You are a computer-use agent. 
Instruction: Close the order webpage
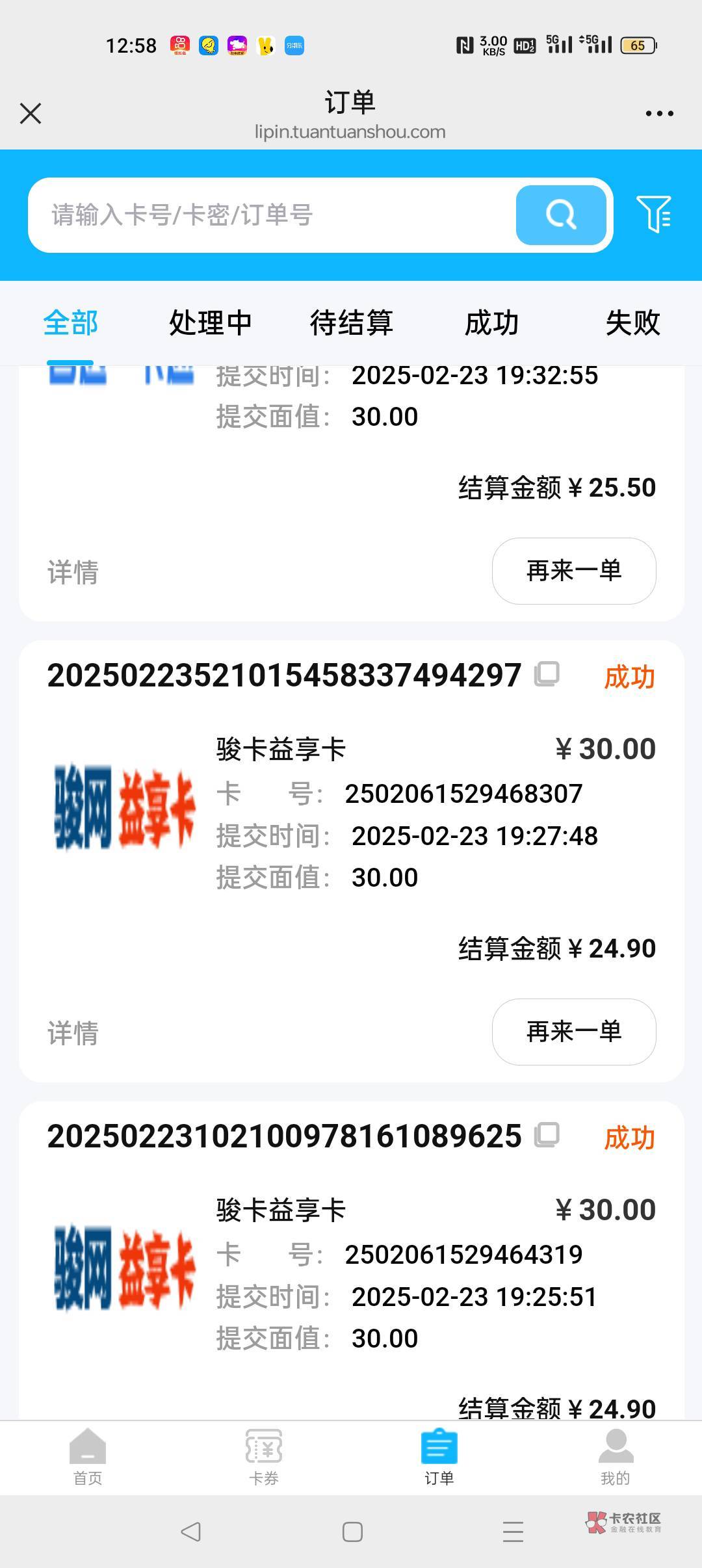click(31, 114)
